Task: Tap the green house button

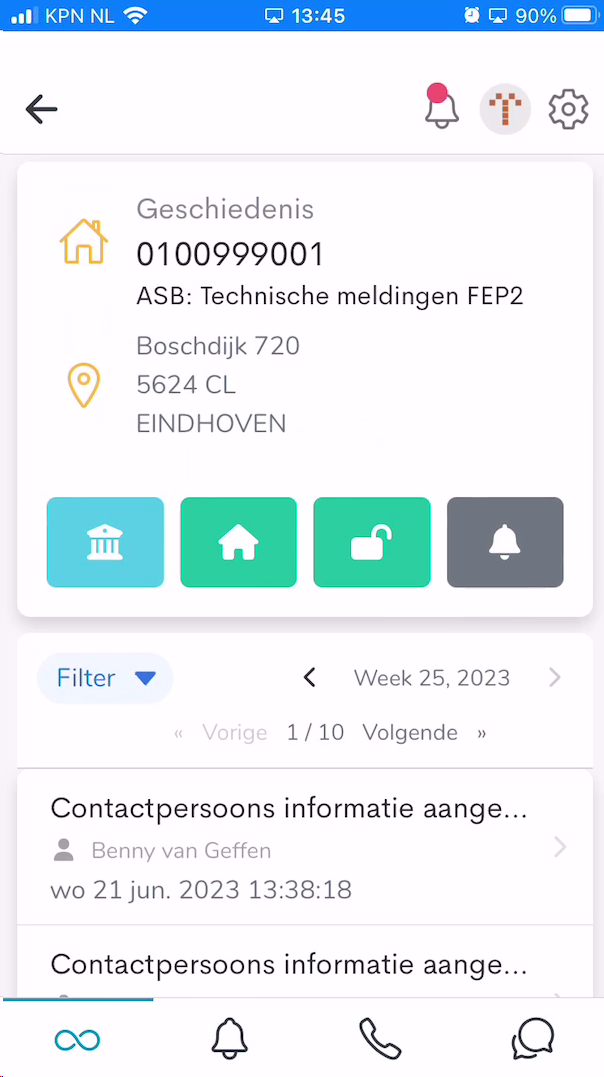Action: (238, 542)
